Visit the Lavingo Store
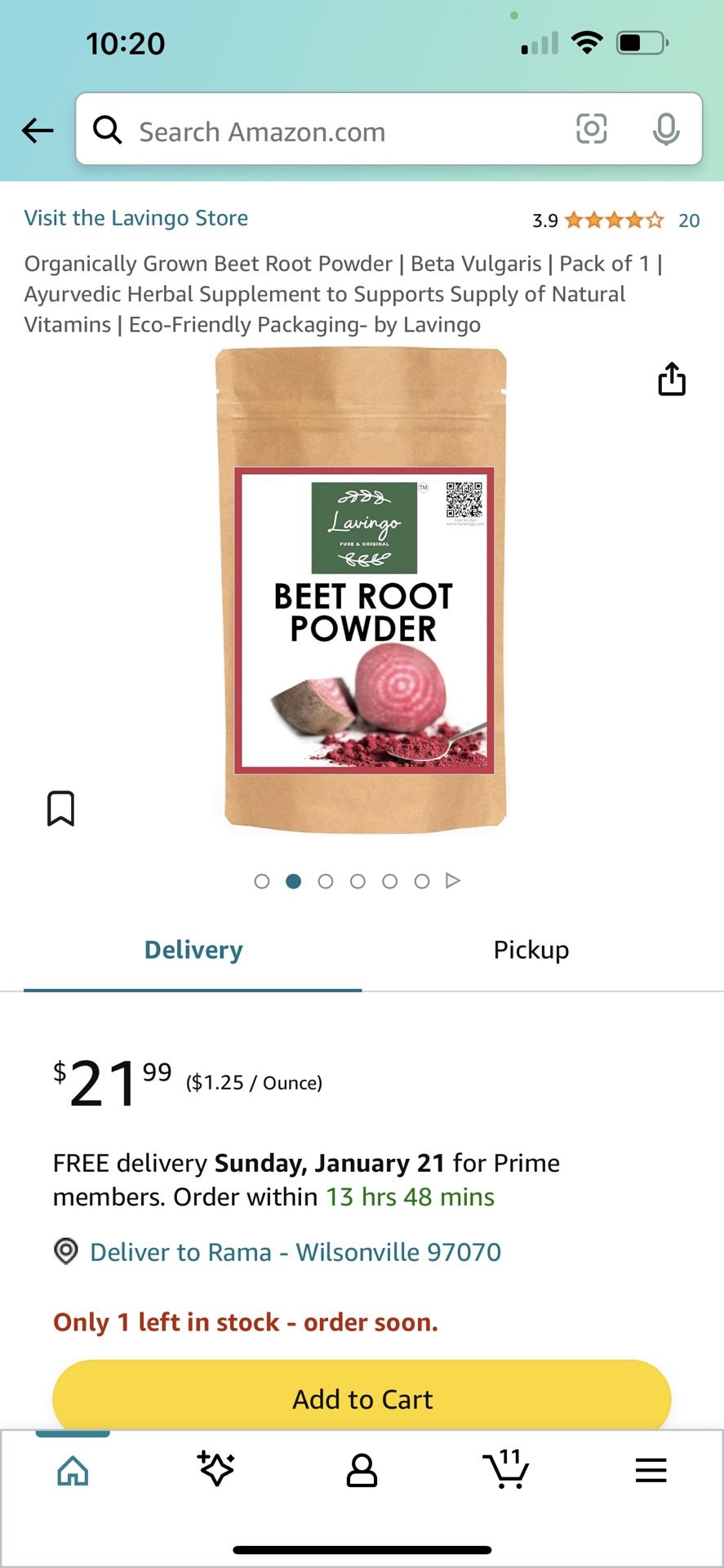This screenshot has width=724, height=1568. [x=136, y=218]
